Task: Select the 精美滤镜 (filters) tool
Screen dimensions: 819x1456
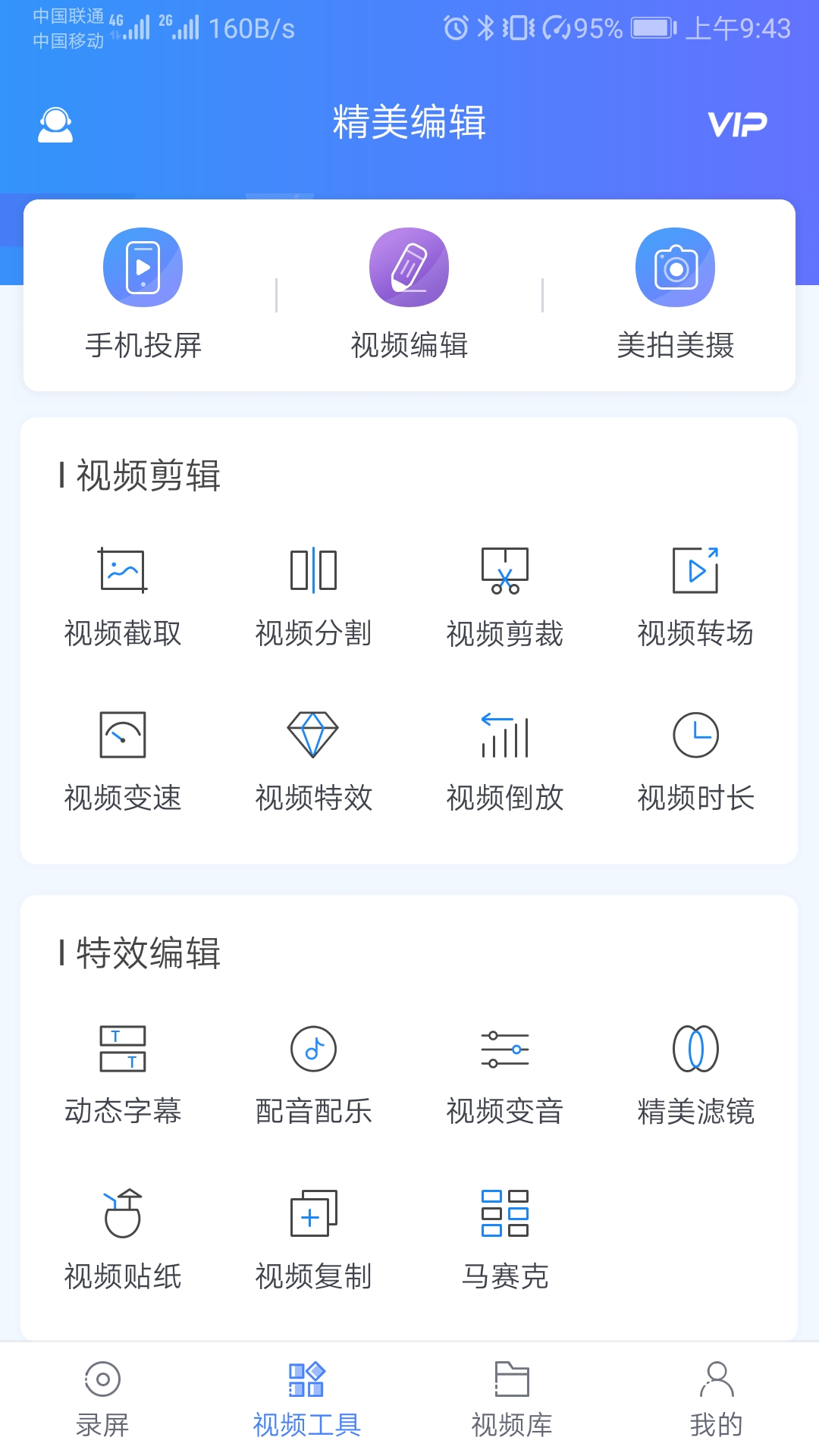Action: (x=695, y=1077)
